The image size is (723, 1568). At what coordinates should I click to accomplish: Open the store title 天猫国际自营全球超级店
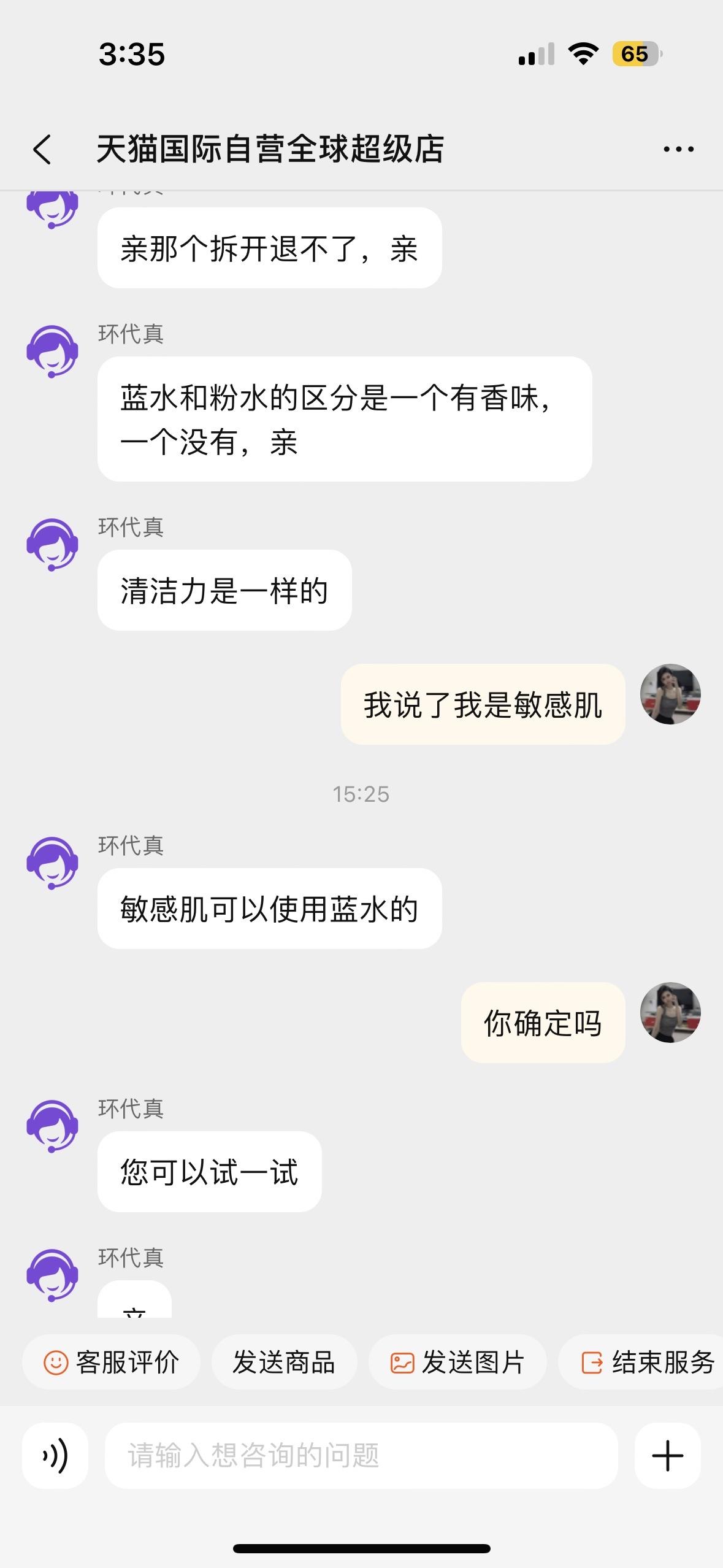coord(270,149)
